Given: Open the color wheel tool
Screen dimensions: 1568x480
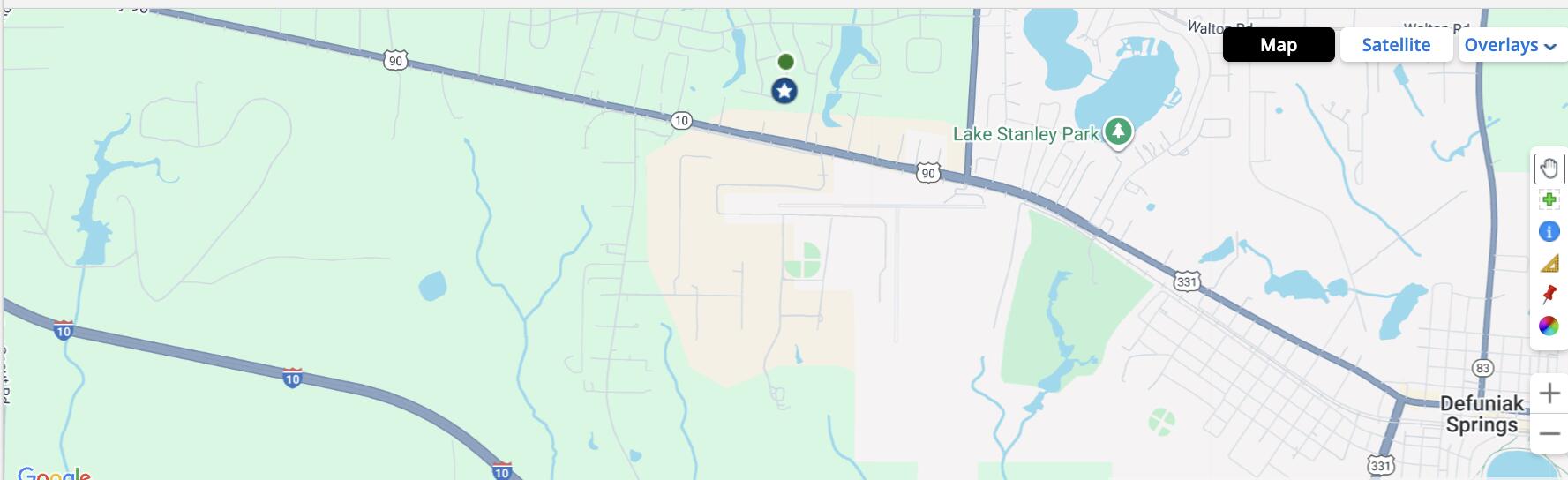Looking at the screenshot, I should coord(1549,326).
